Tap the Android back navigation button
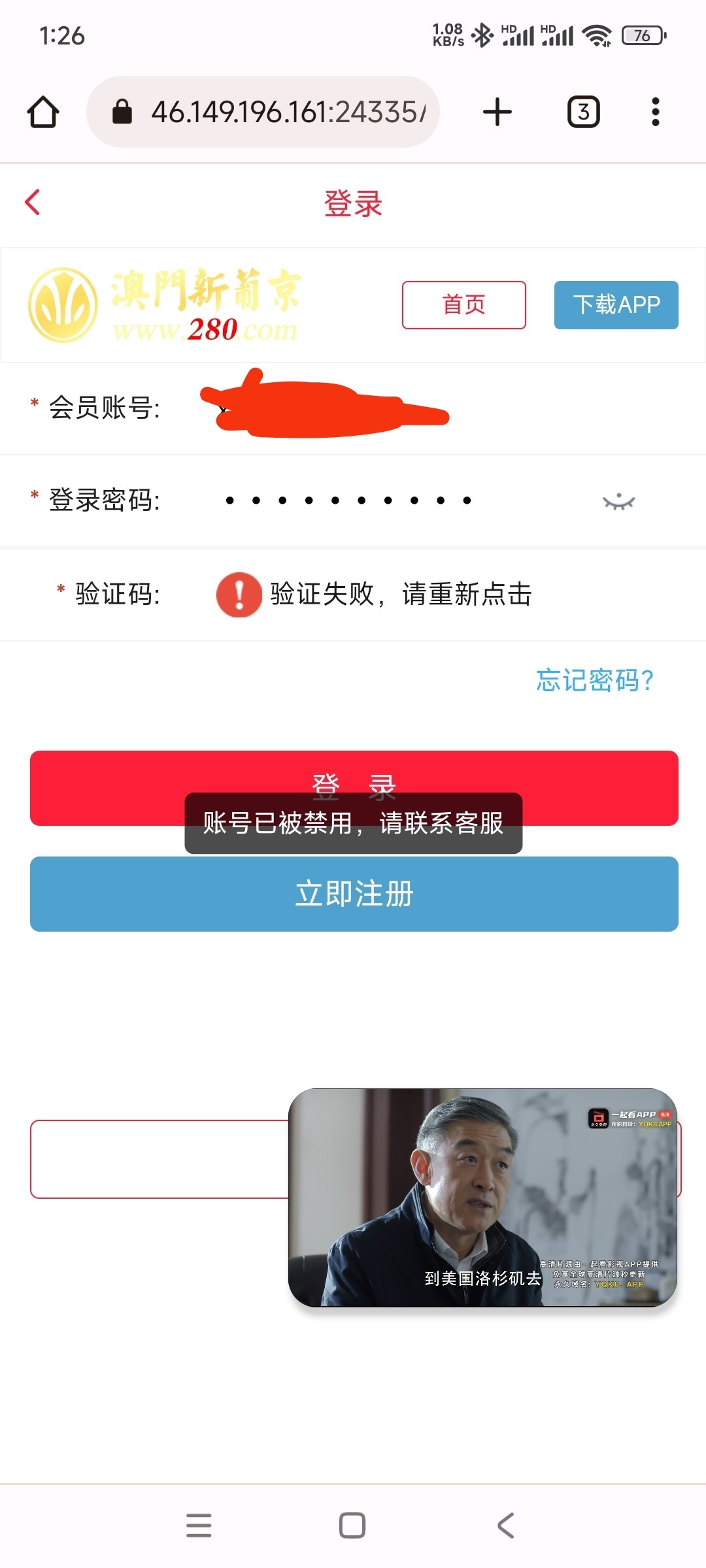The image size is (706, 1568). pyautogui.click(x=505, y=1526)
